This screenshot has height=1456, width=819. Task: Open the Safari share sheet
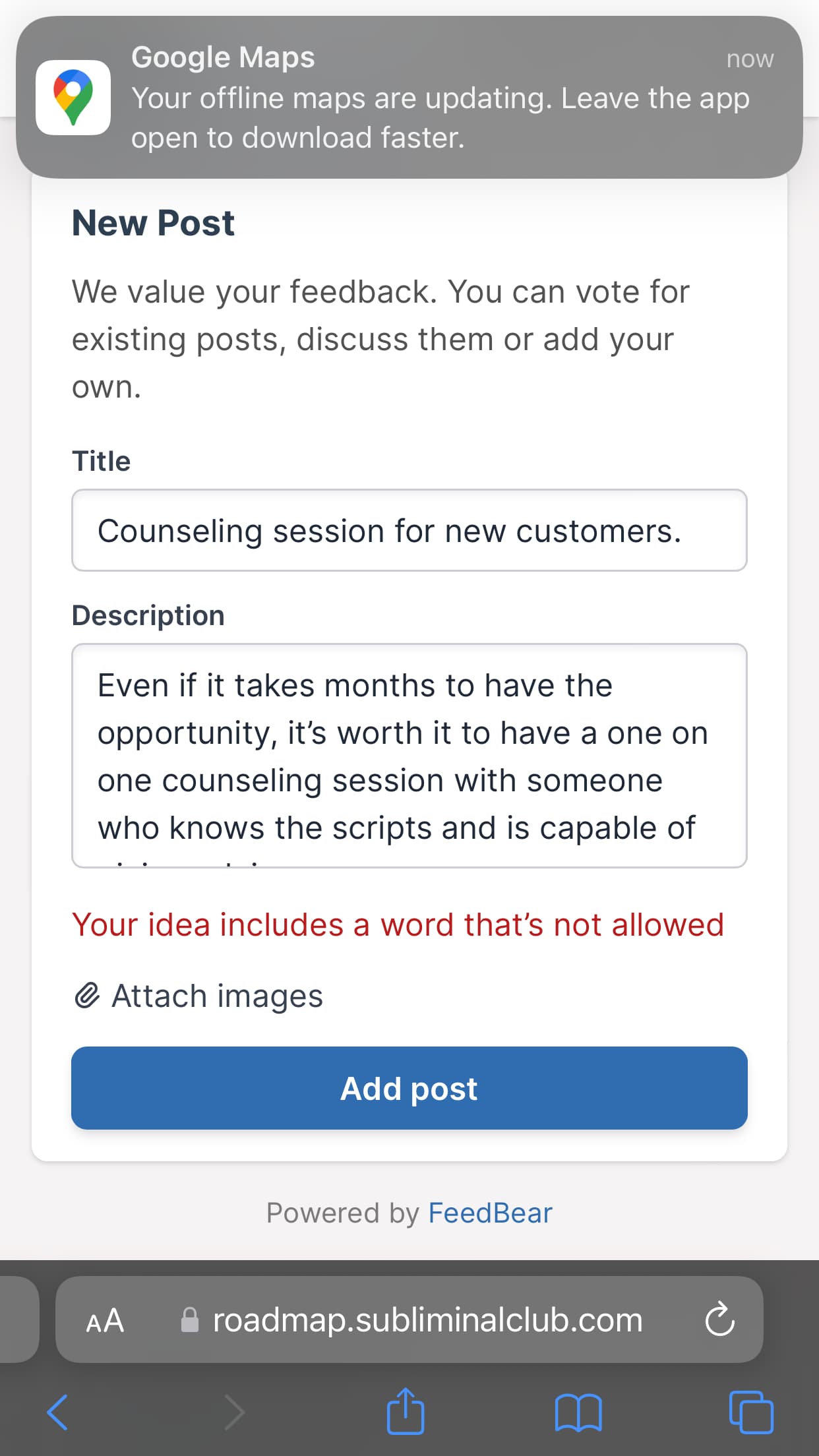tap(405, 1411)
